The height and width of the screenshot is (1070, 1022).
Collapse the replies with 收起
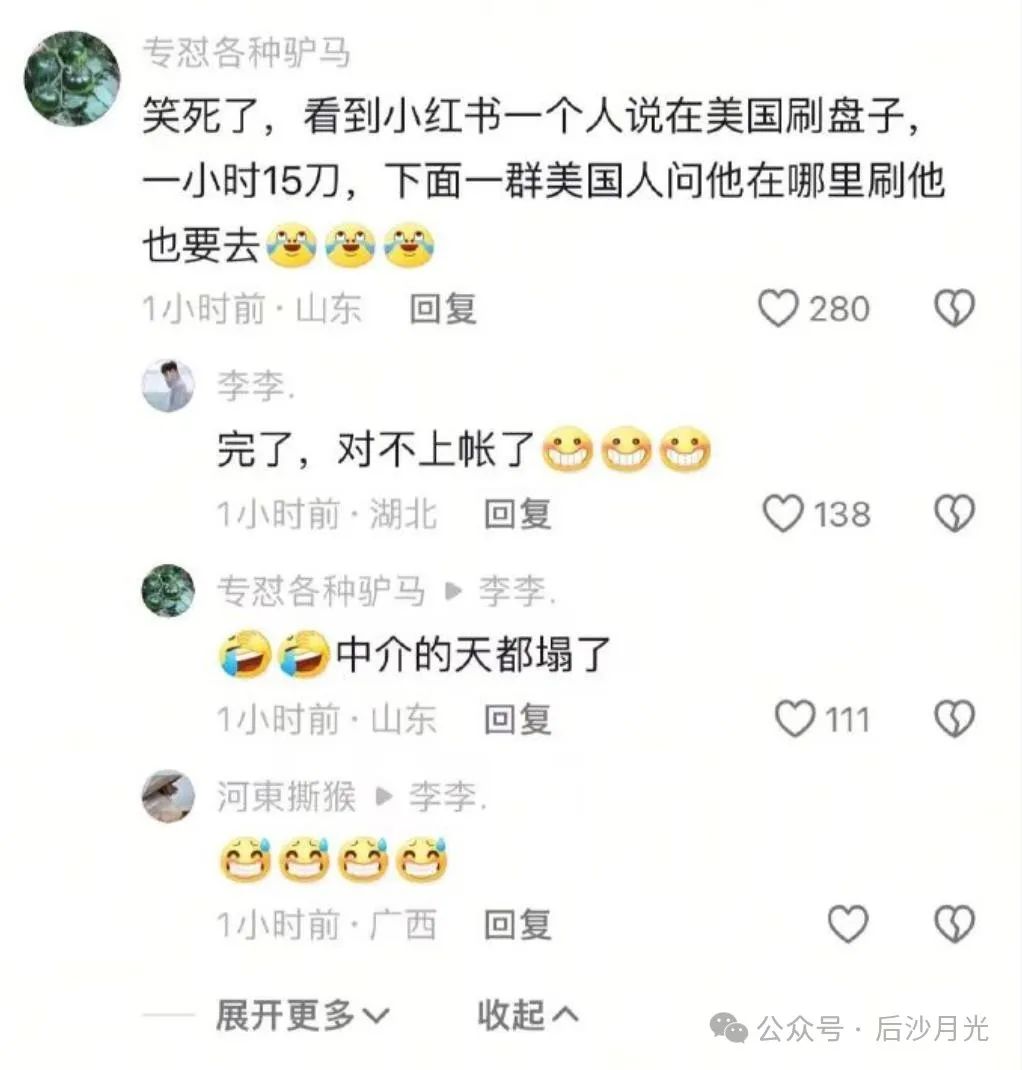tap(527, 1016)
